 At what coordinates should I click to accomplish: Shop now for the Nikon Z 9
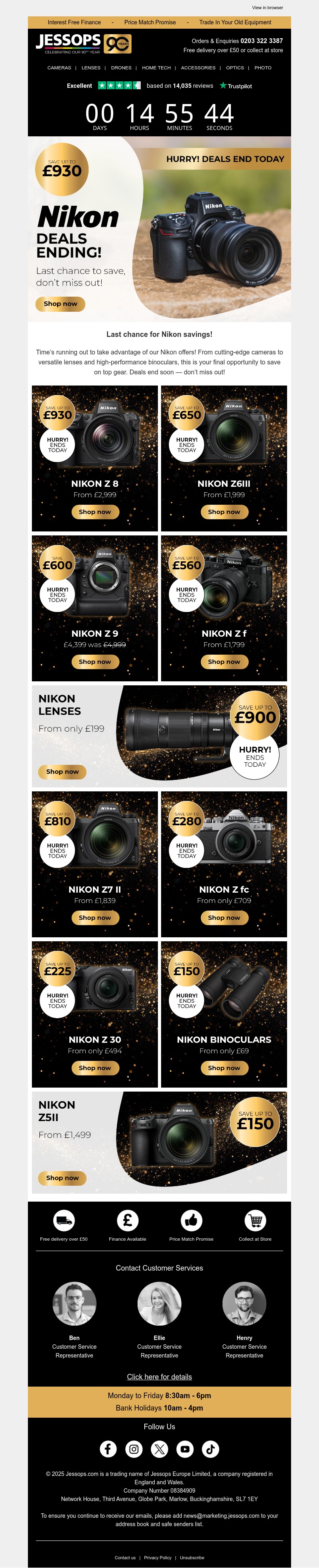95,662
